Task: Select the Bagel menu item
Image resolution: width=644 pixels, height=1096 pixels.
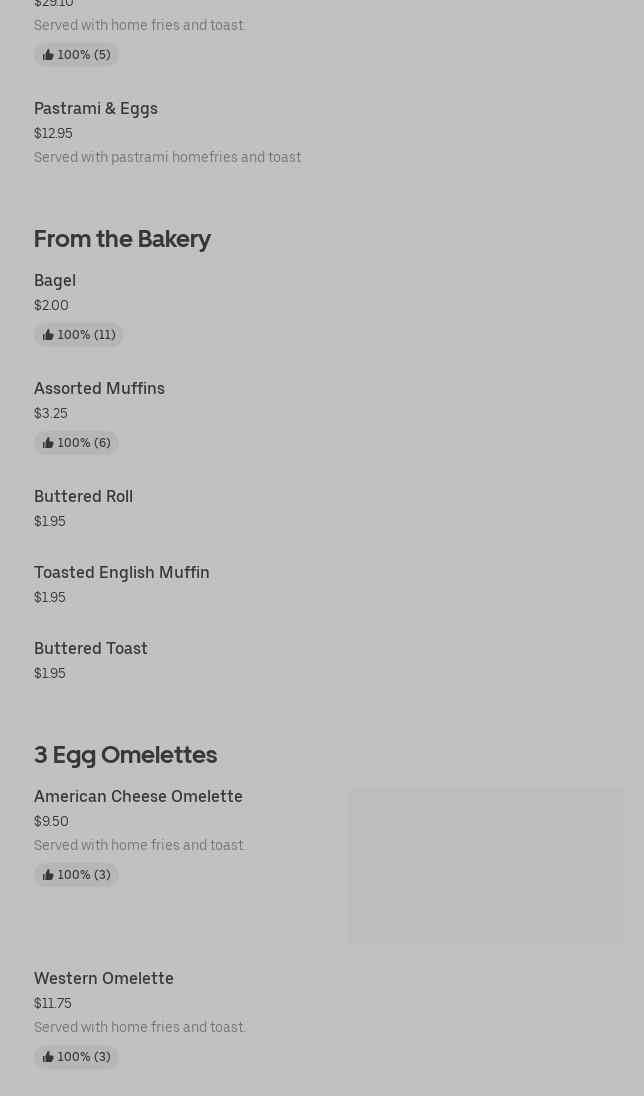Action: pyautogui.click(x=55, y=280)
